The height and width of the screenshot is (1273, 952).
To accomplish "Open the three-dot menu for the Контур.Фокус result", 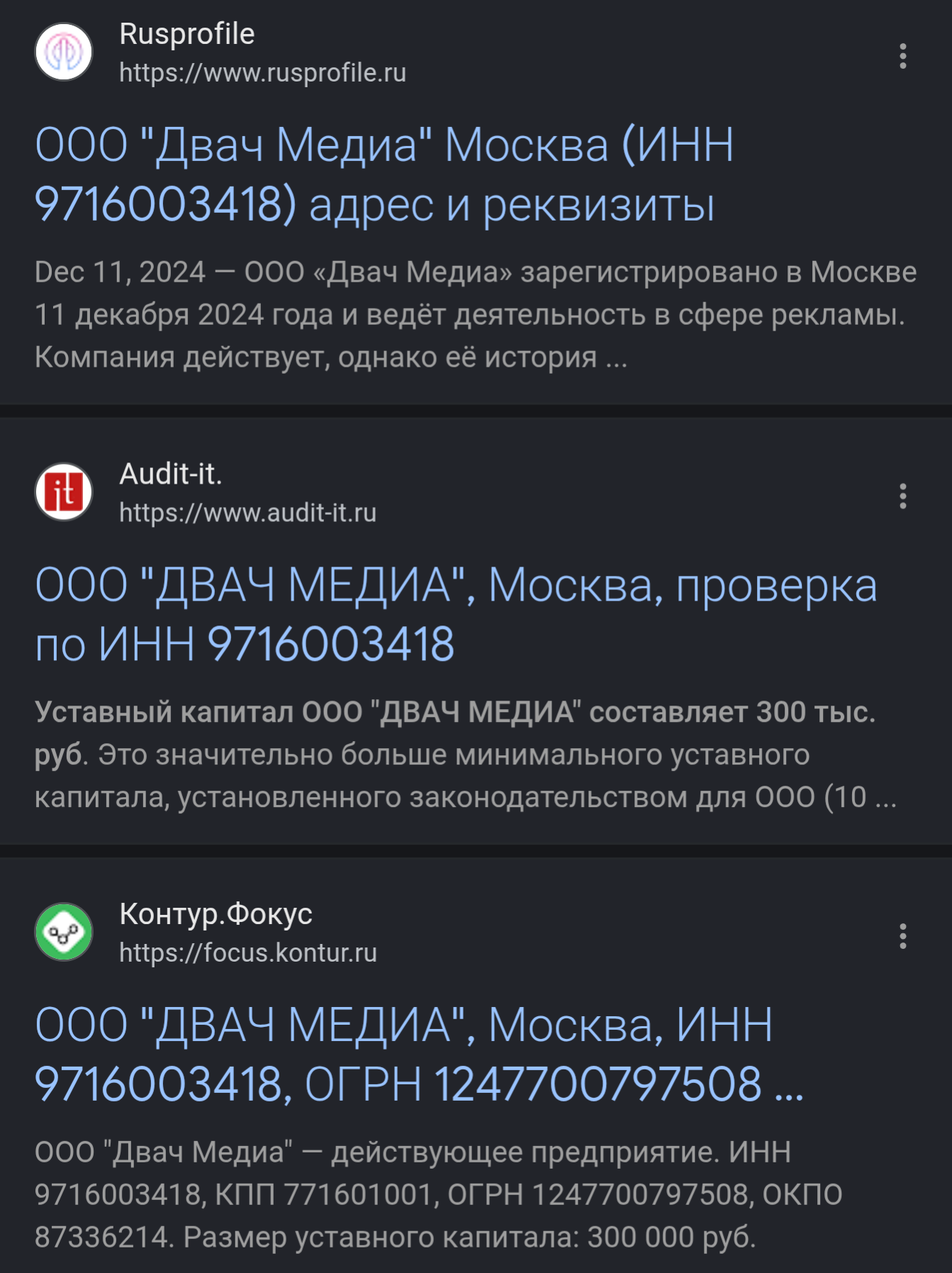I will 902,936.
